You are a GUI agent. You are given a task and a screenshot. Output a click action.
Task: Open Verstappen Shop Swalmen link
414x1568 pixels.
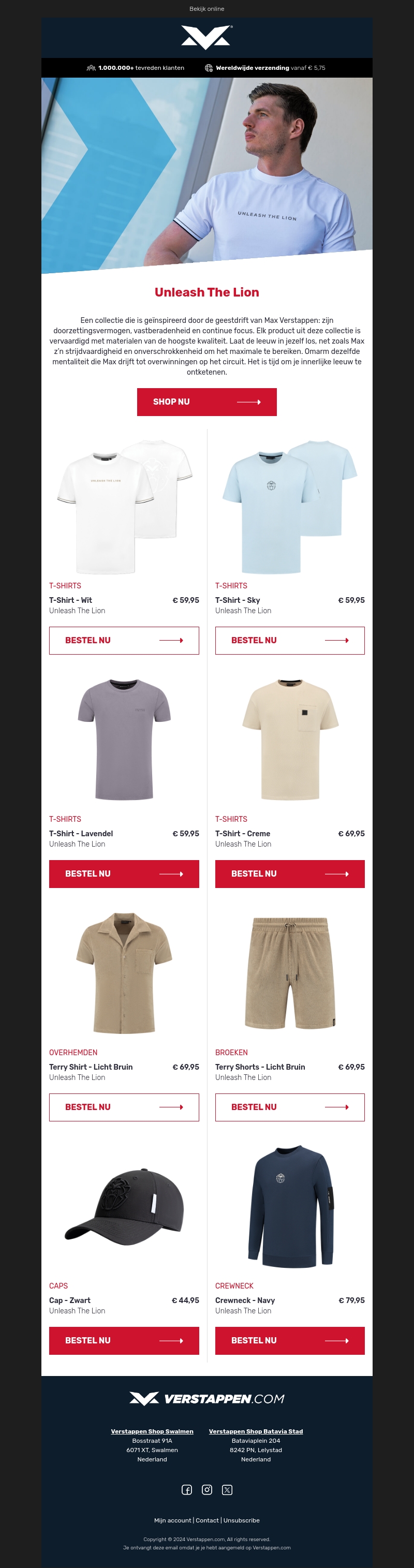coord(152,1431)
